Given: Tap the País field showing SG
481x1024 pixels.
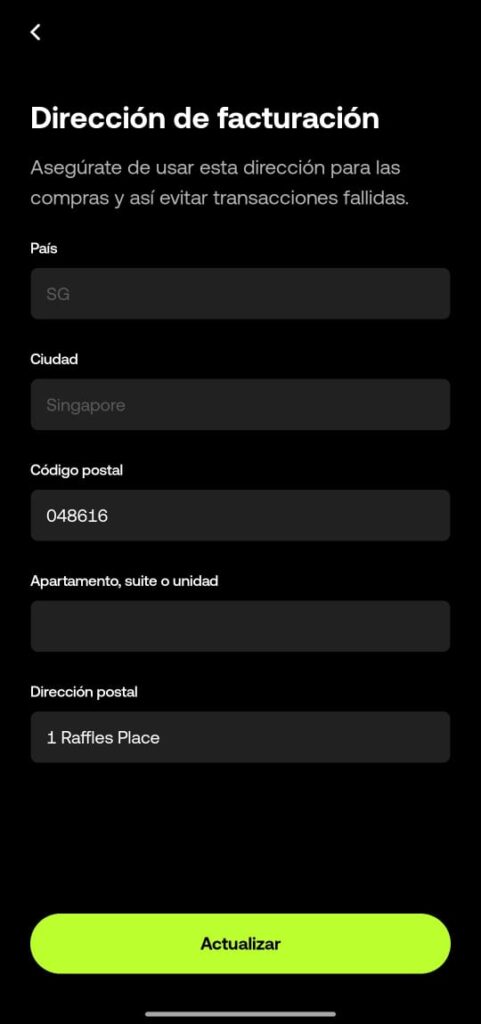Looking at the screenshot, I should pos(240,294).
